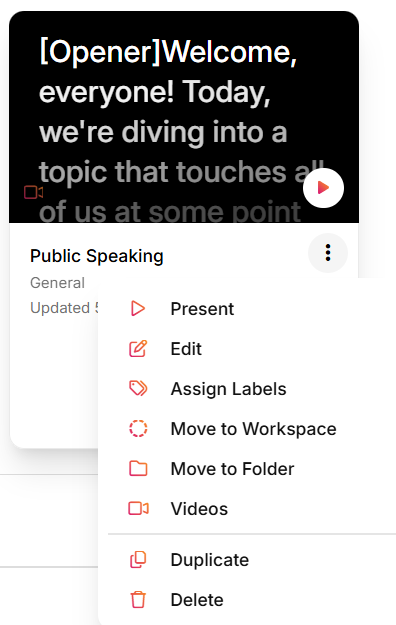The image size is (396, 625).
Task: Duplicate the Public Speaking script
Action: point(247,560)
